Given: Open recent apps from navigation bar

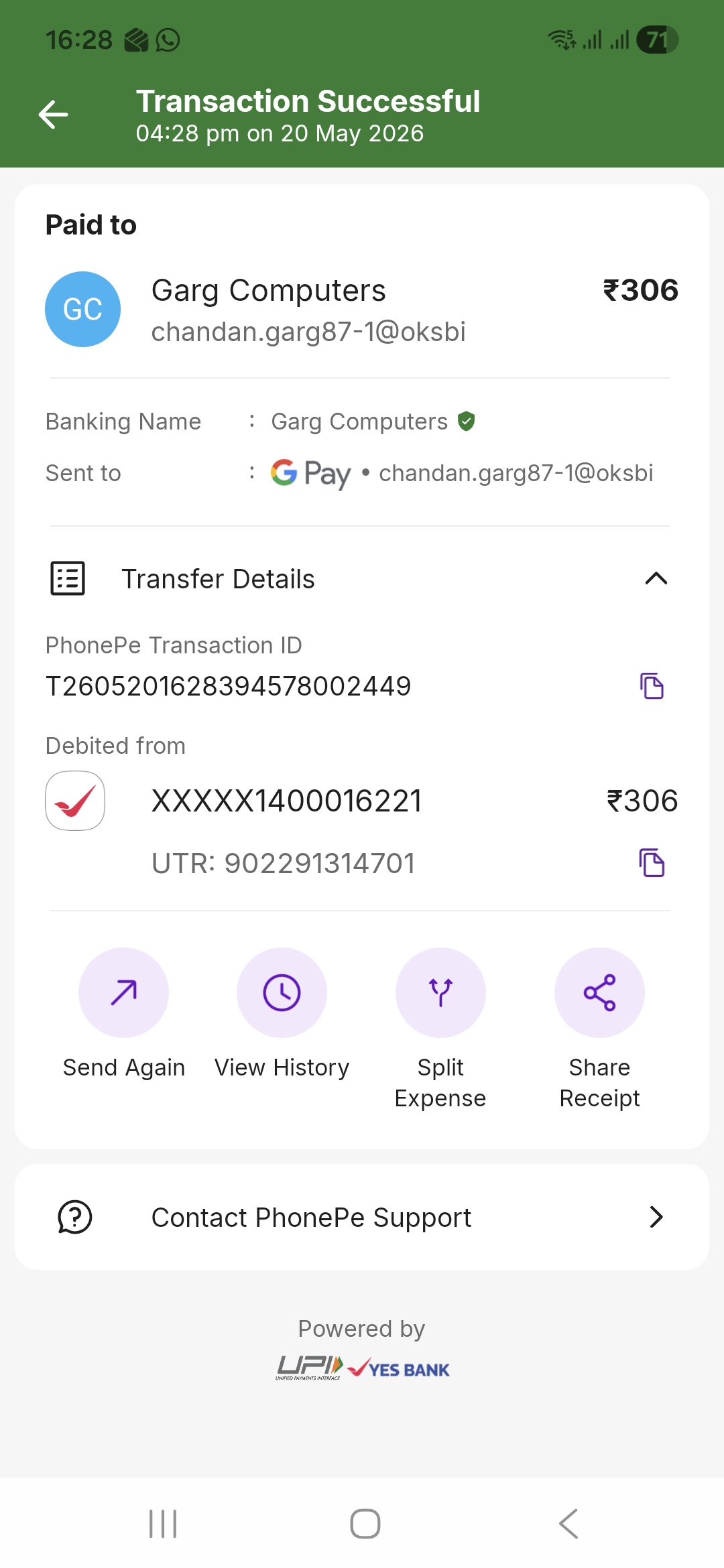Looking at the screenshot, I should pyautogui.click(x=163, y=1524).
